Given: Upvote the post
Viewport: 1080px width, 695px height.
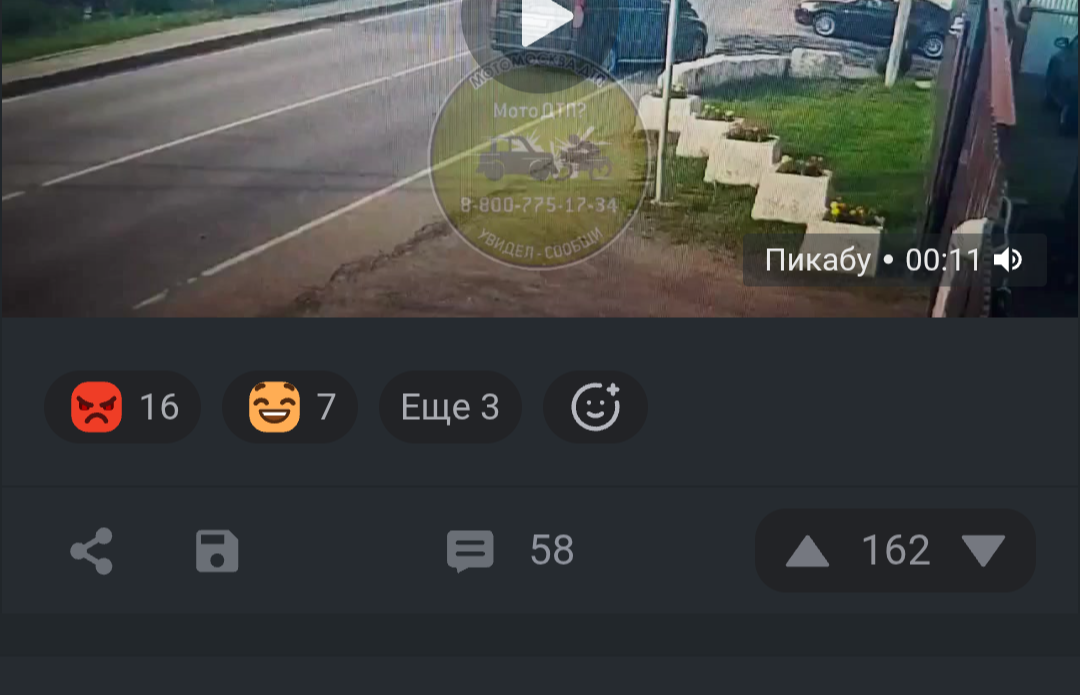Looking at the screenshot, I should coord(807,551).
